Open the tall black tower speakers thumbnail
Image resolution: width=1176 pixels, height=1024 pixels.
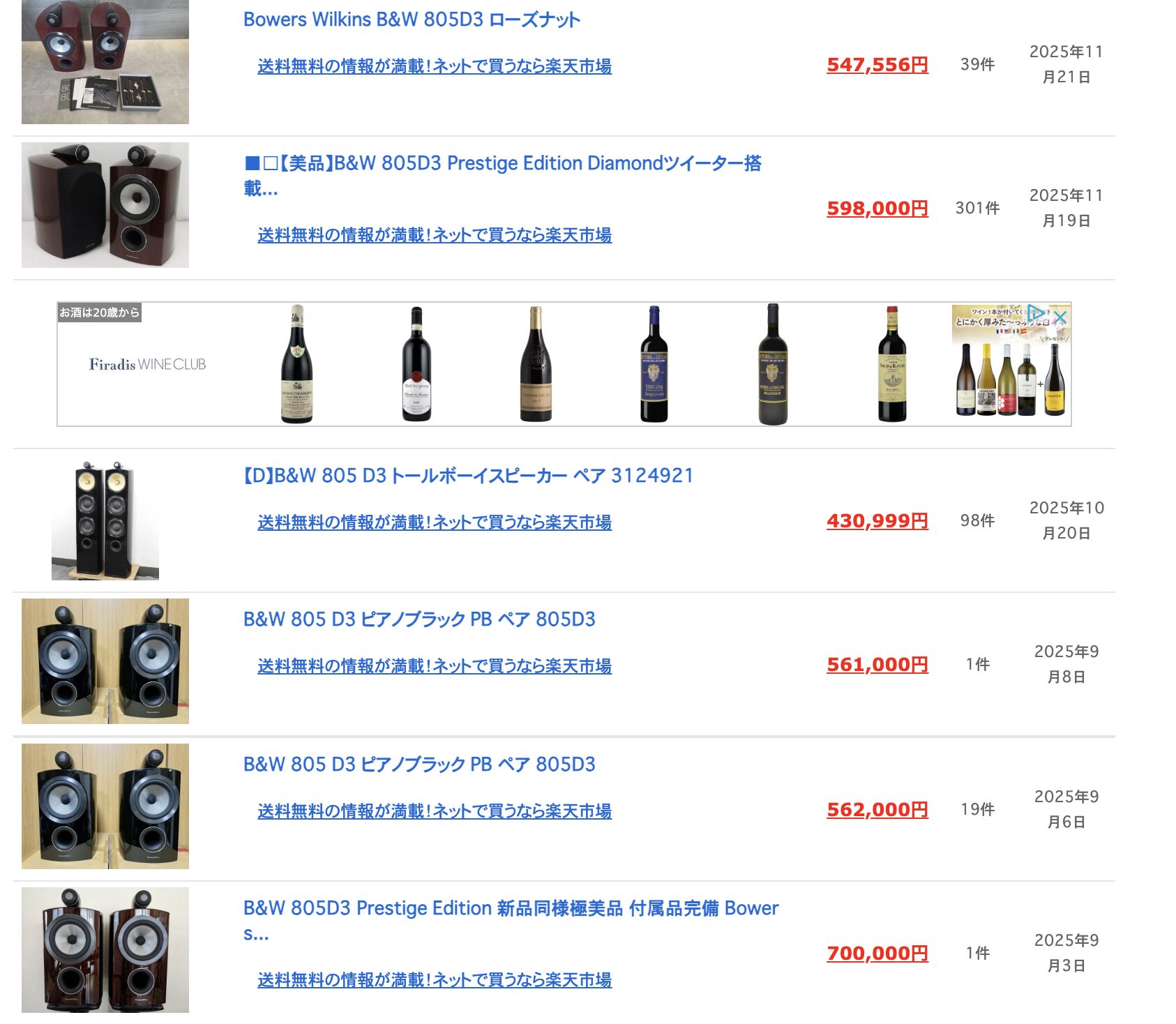105,520
